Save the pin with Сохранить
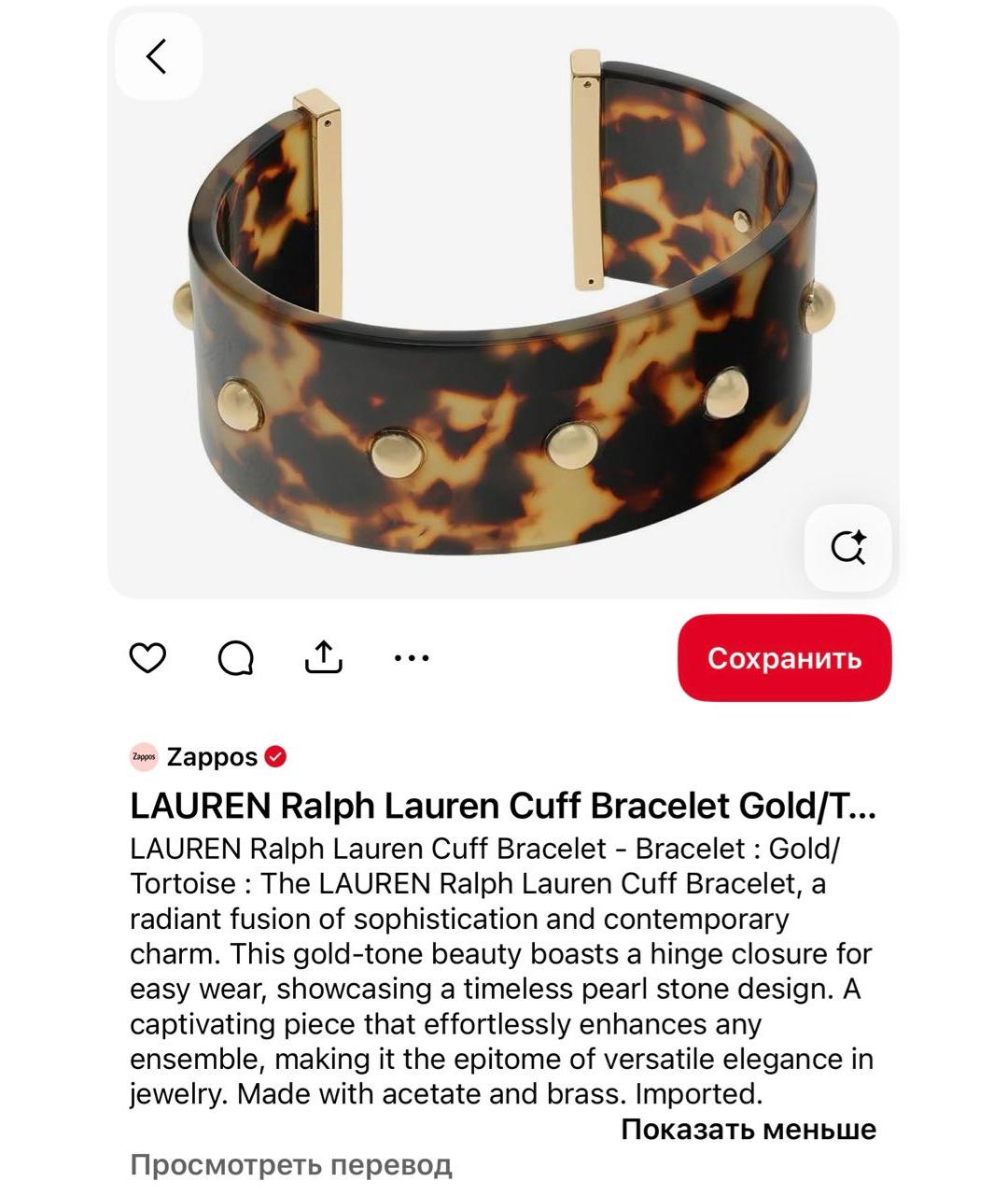The height and width of the screenshot is (1195, 1008). coord(784,658)
